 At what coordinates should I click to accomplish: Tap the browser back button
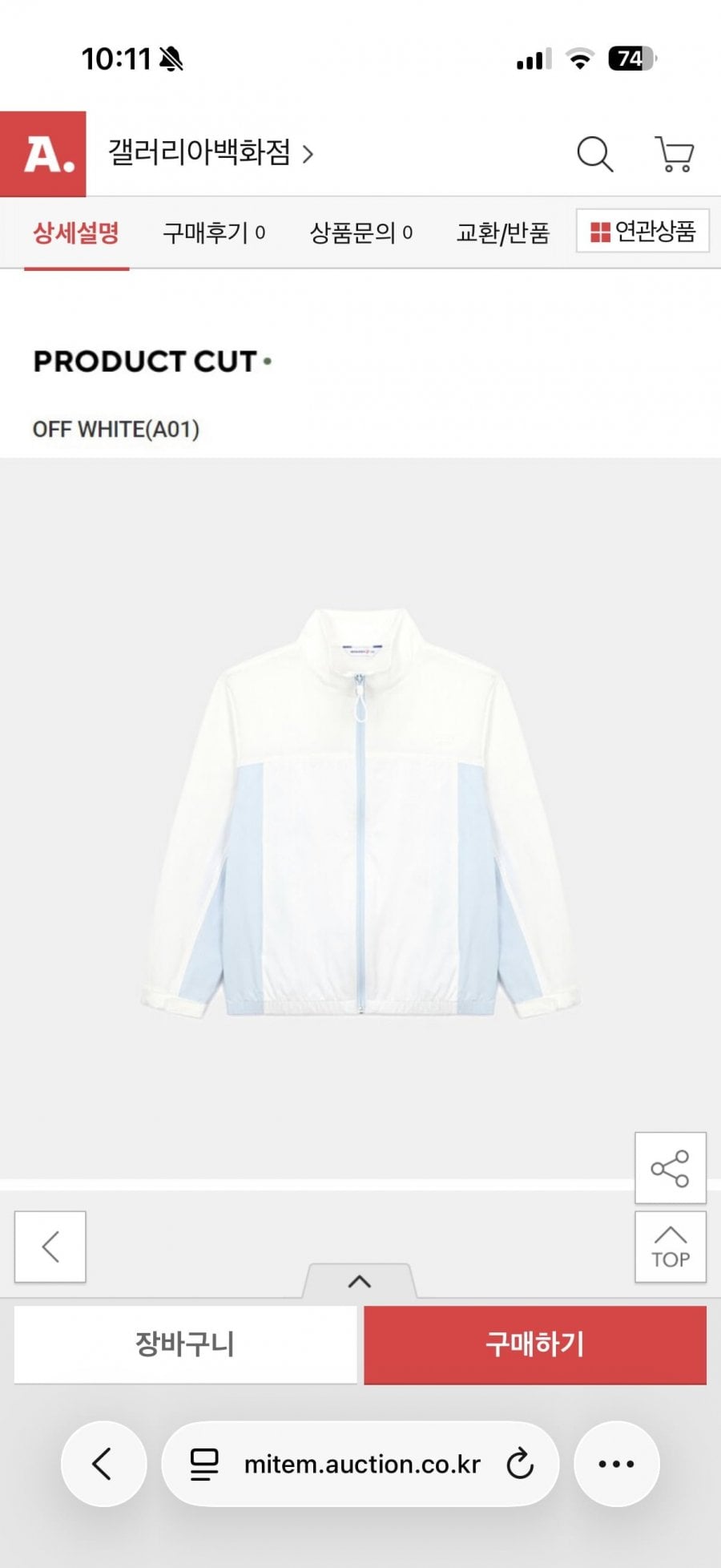[103, 1464]
